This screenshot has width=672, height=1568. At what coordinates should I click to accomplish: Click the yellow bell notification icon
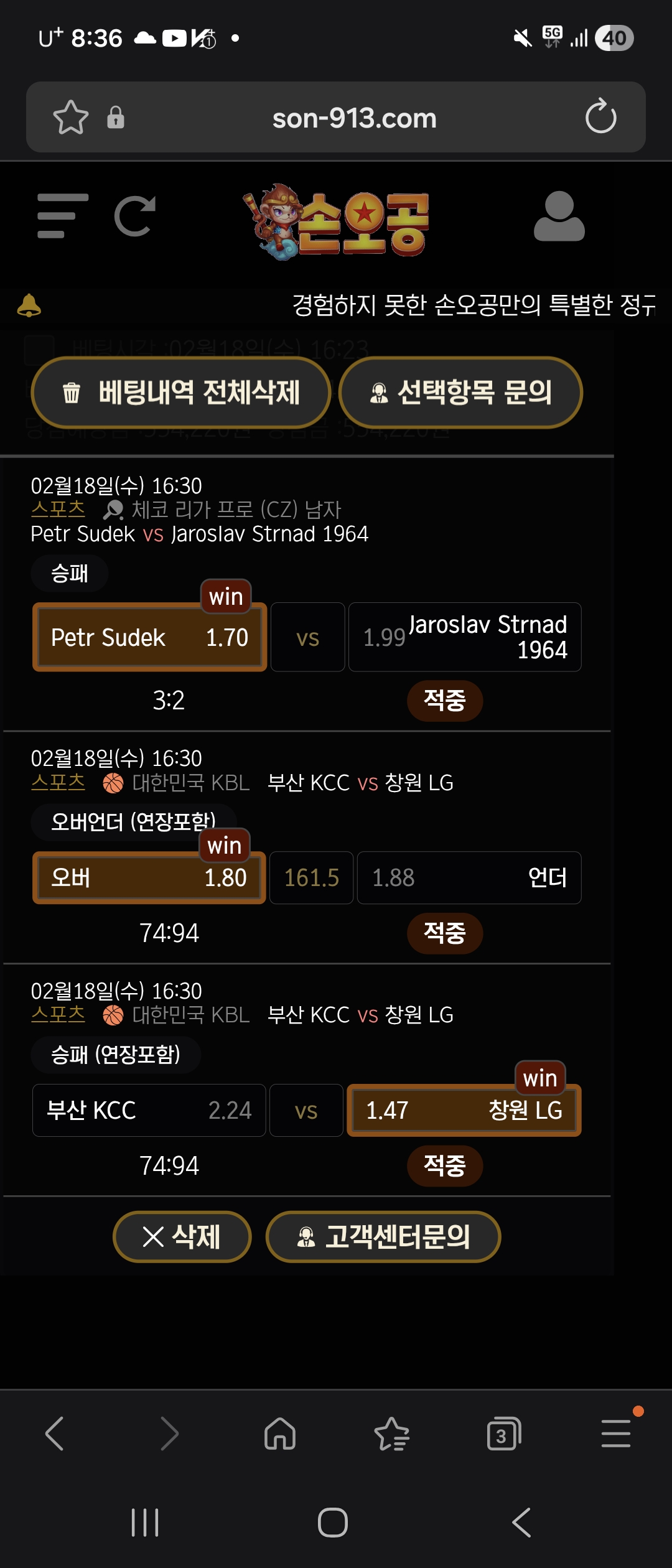pyautogui.click(x=29, y=305)
